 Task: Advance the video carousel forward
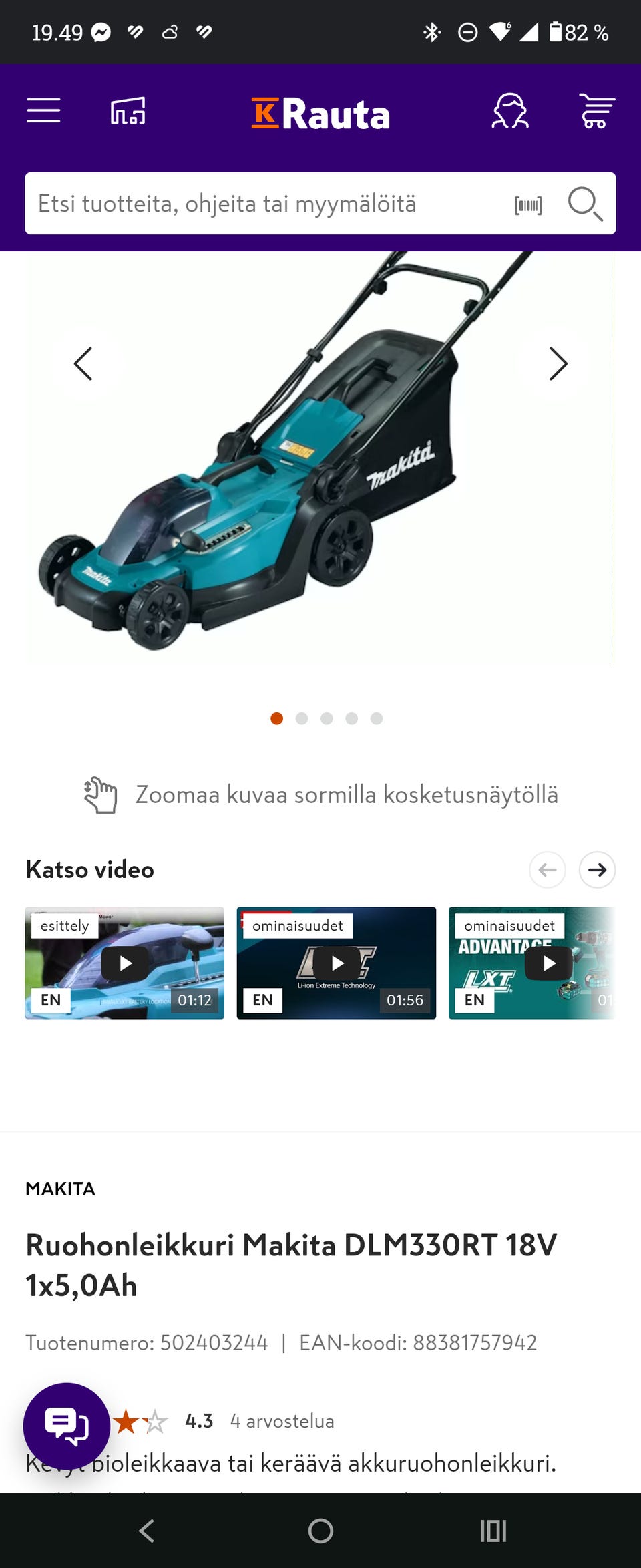point(597,870)
